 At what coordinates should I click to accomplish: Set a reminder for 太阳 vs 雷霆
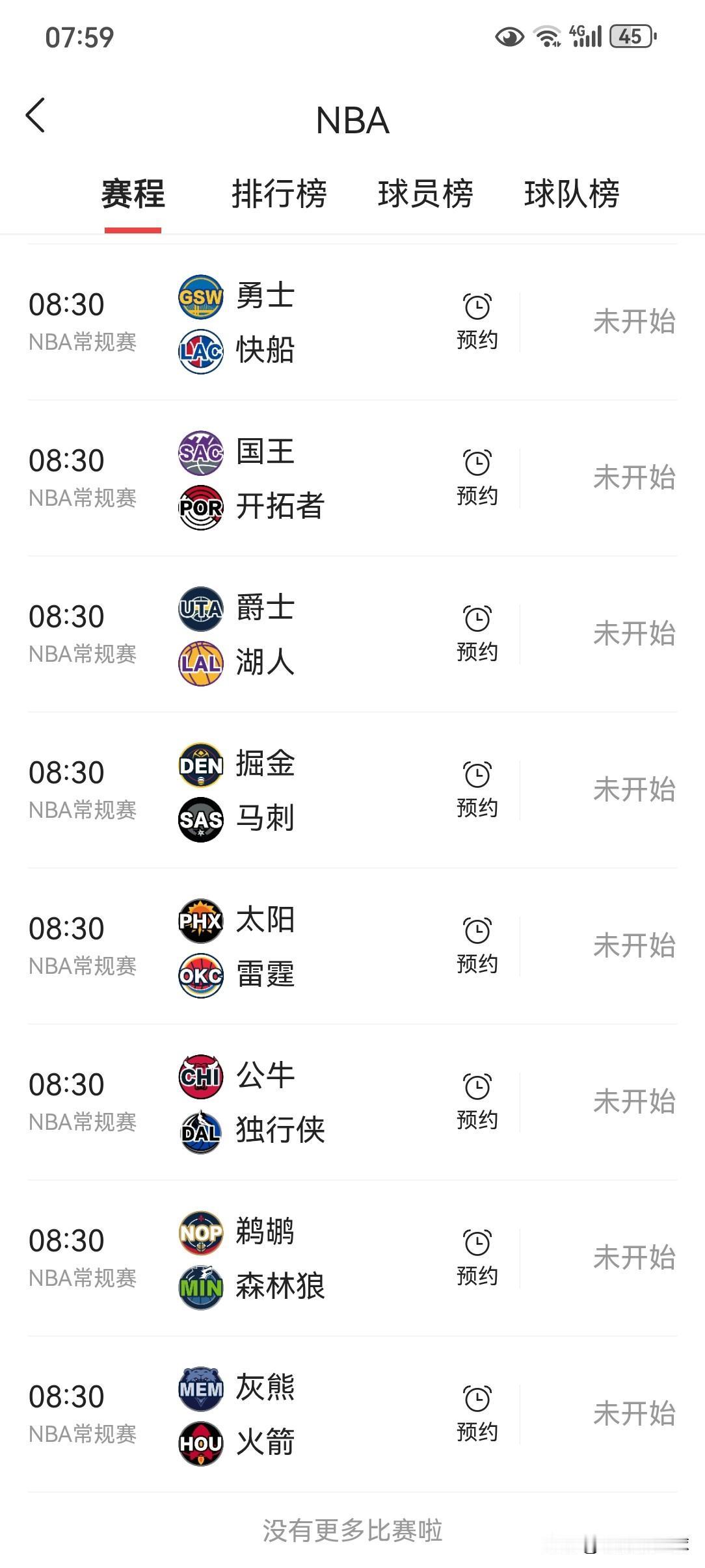click(477, 946)
